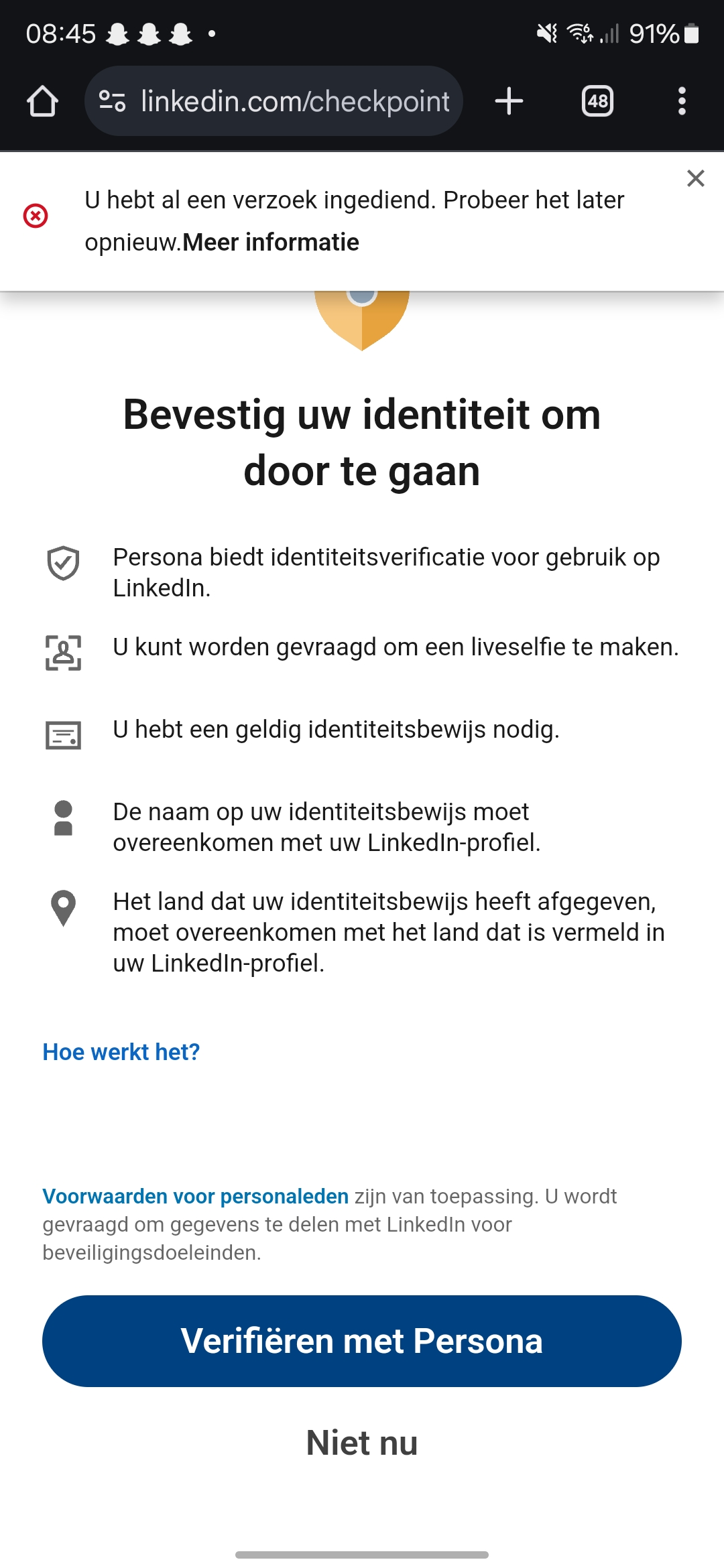Open the tab switcher showing 48 tabs
The height and width of the screenshot is (1568, 724).
click(x=597, y=101)
